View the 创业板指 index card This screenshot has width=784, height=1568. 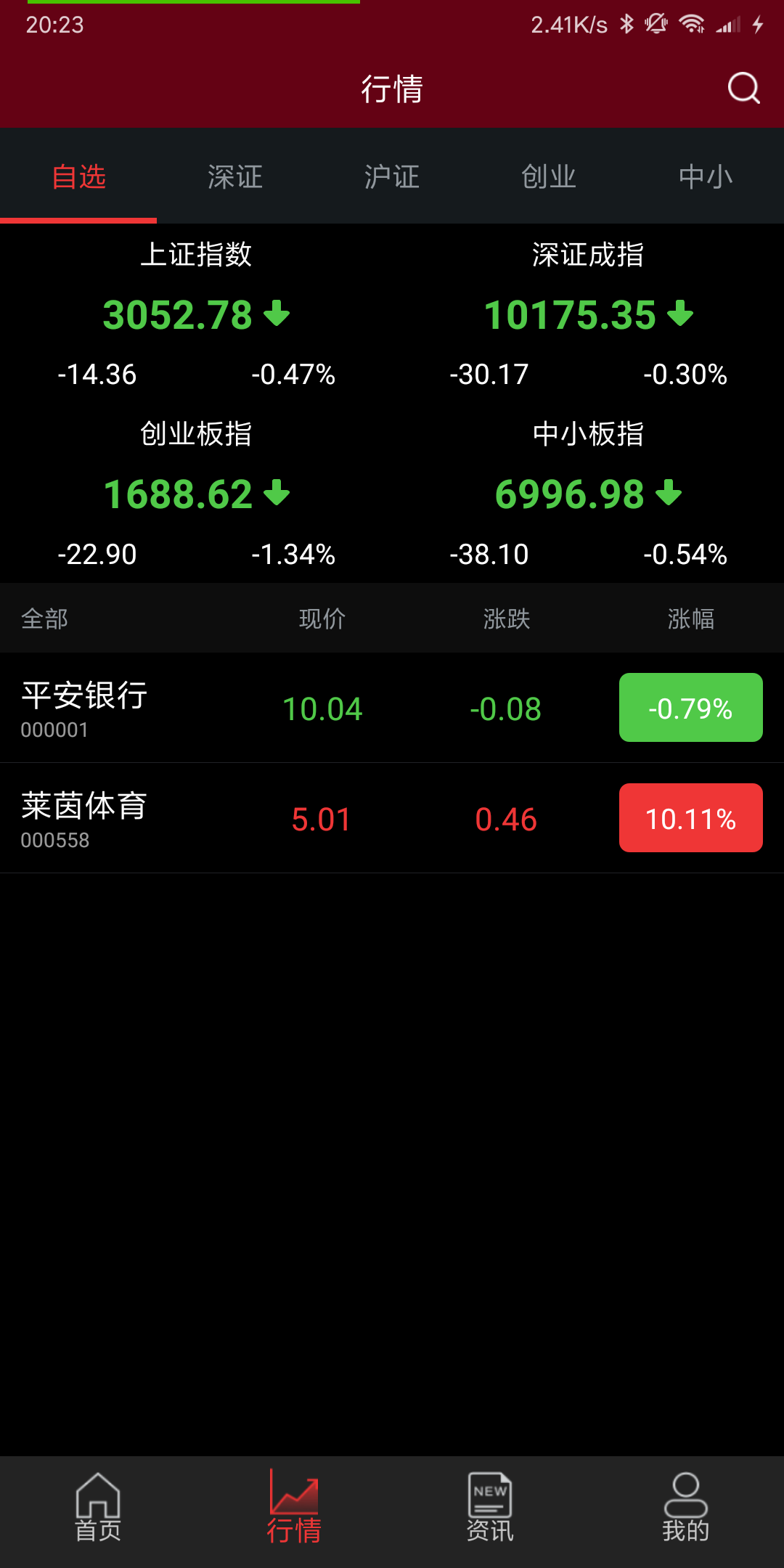point(196,494)
